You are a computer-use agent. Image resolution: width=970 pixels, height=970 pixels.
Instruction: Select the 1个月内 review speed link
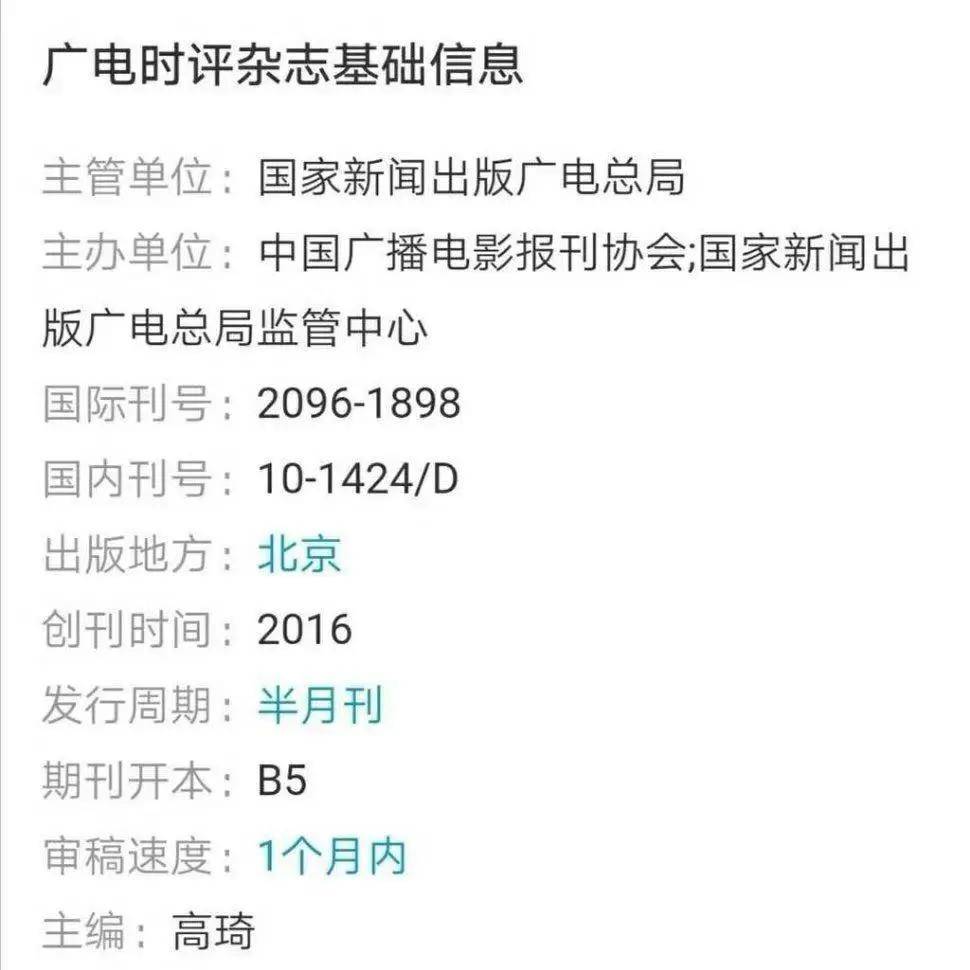[x=332, y=857]
